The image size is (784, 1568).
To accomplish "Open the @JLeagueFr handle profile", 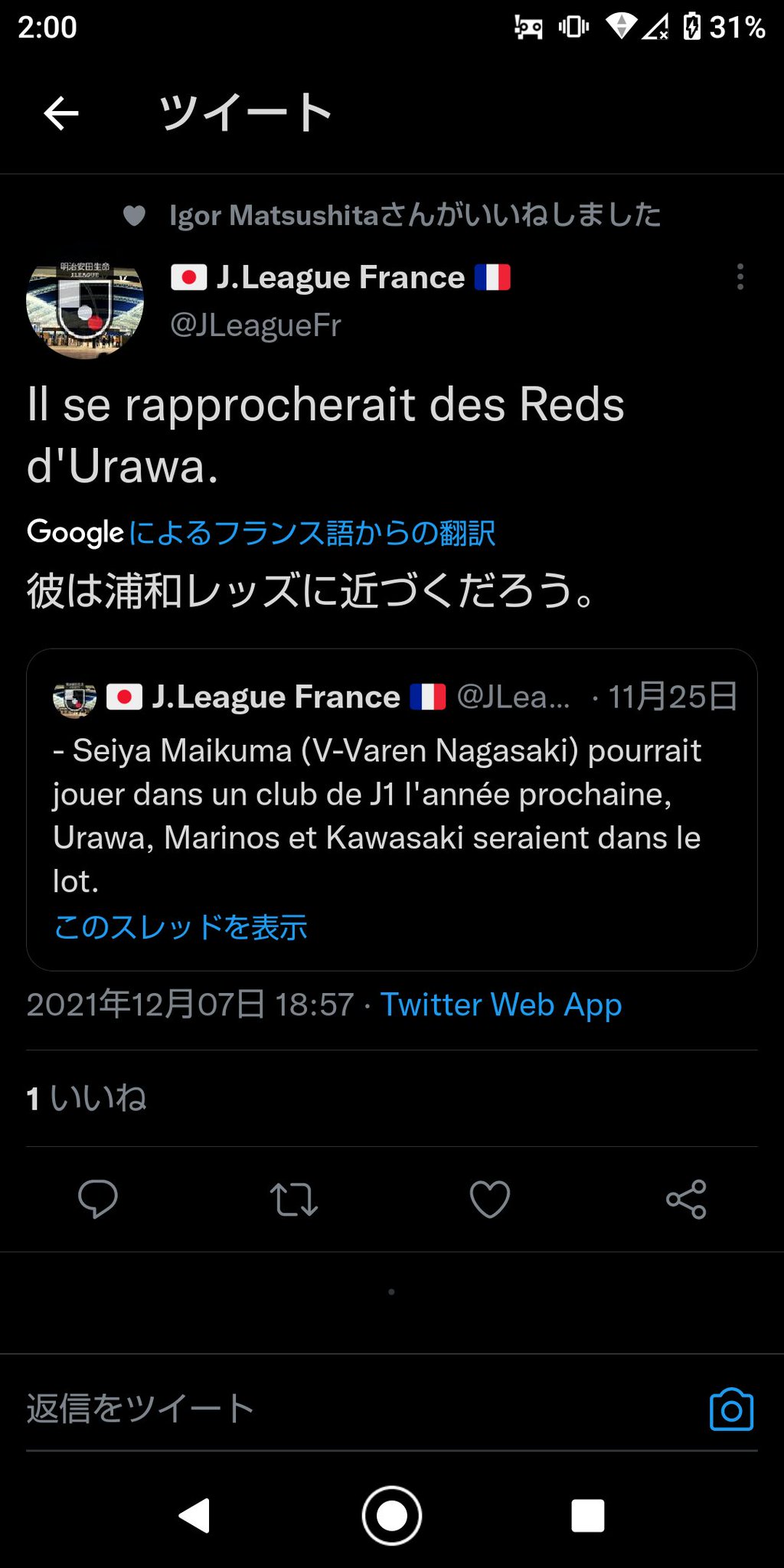I will coord(256,325).
